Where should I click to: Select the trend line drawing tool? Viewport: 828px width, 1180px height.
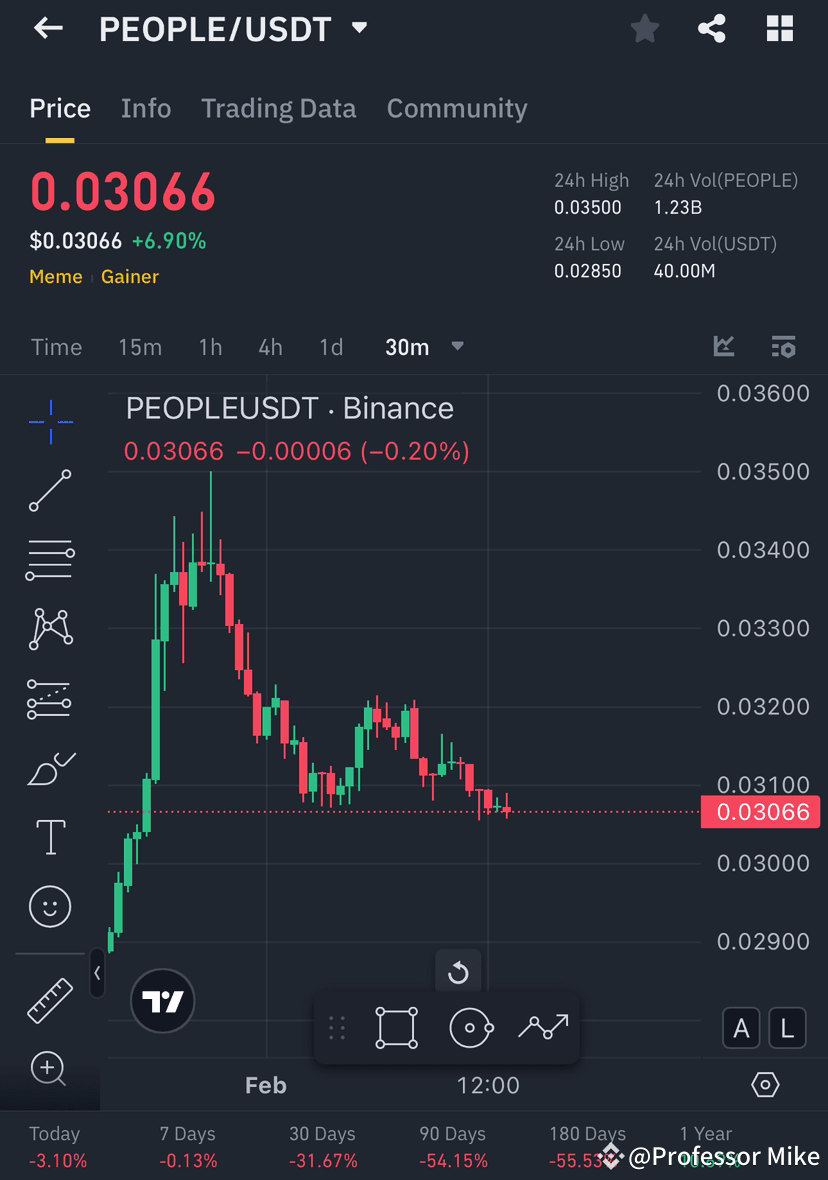pyautogui.click(x=50, y=490)
